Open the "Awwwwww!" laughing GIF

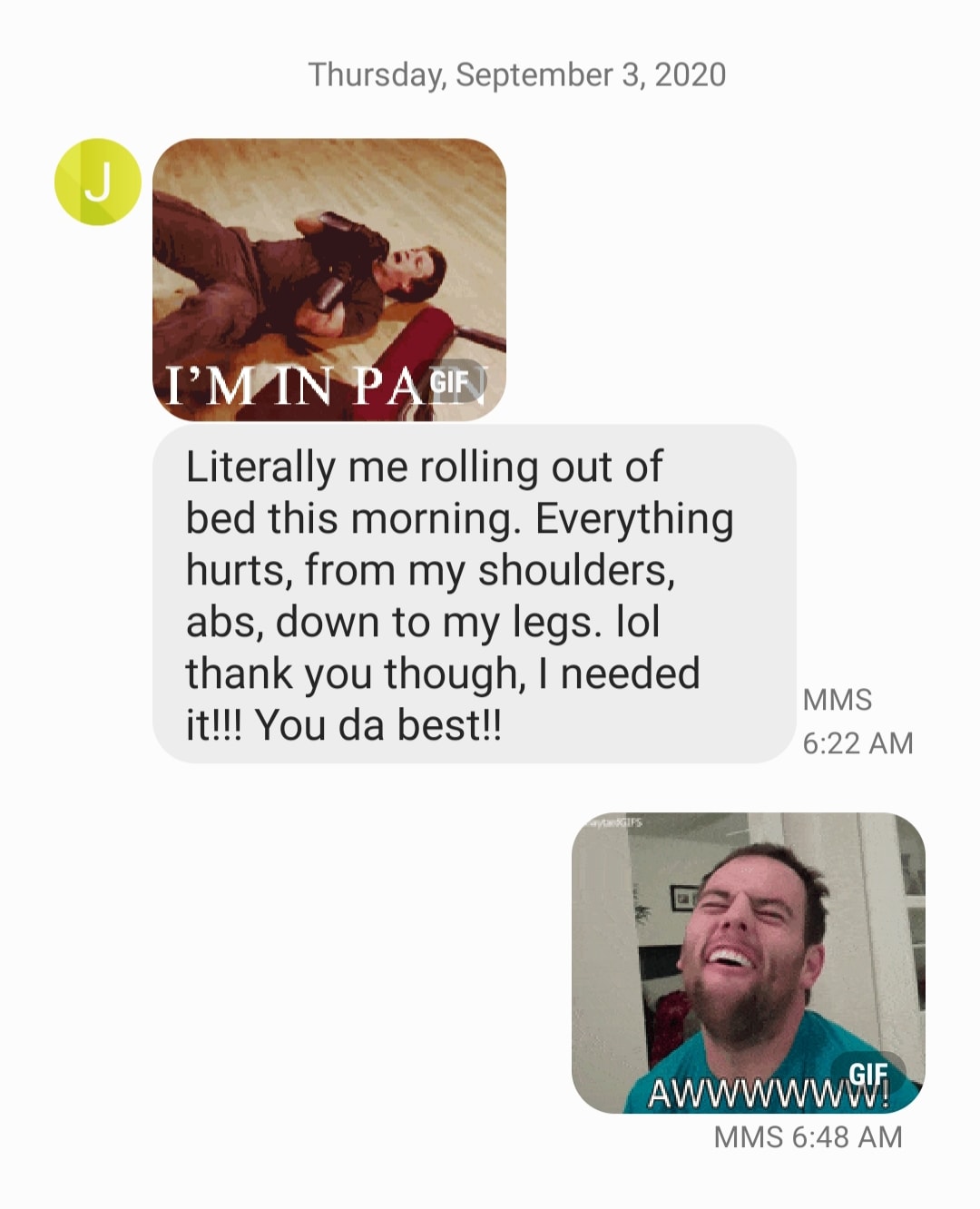click(x=748, y=962)
